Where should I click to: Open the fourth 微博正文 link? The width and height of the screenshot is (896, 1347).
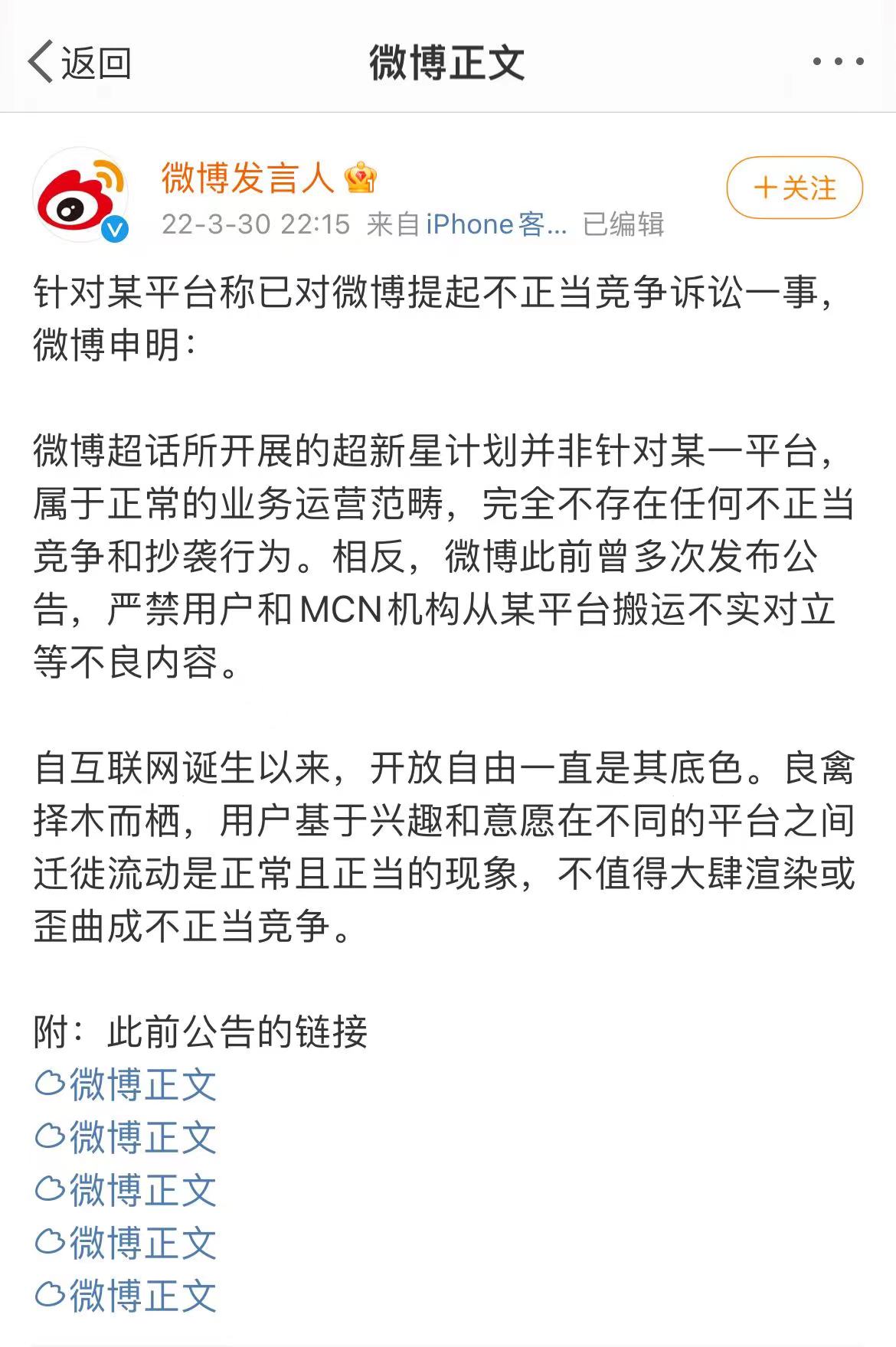[127, 1243]
